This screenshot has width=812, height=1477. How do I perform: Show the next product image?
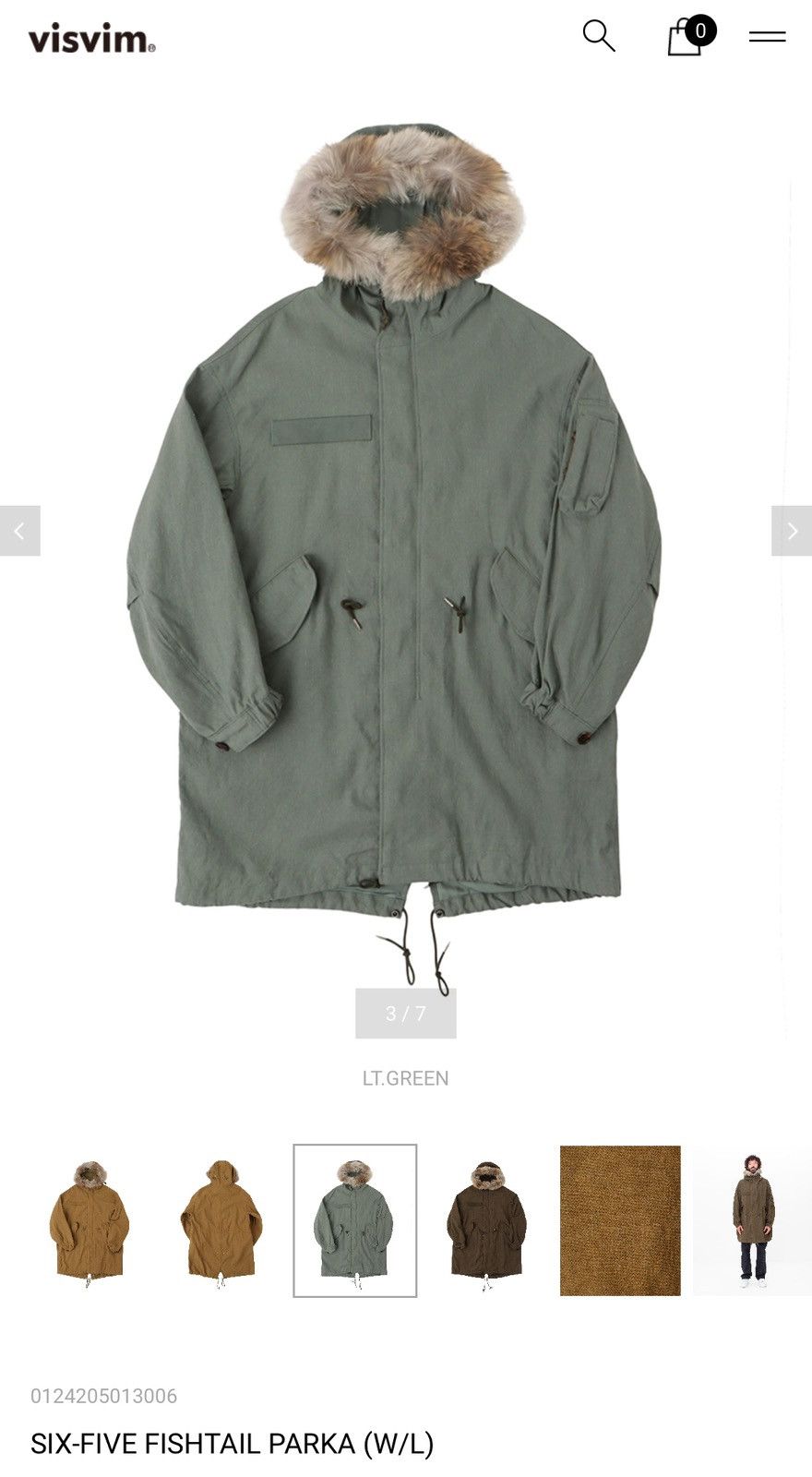[x=792, y=531]
